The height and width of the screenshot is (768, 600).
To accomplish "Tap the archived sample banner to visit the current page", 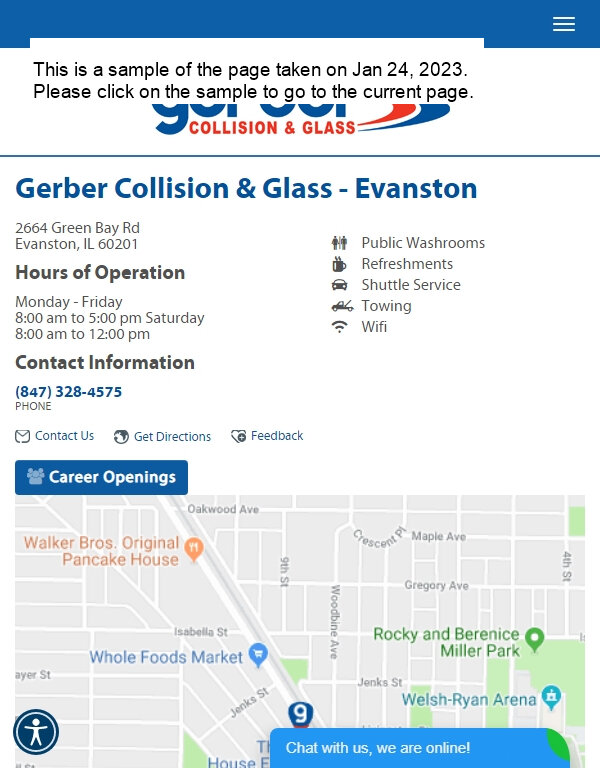I will pyautogui.click(x=256, y=81).
